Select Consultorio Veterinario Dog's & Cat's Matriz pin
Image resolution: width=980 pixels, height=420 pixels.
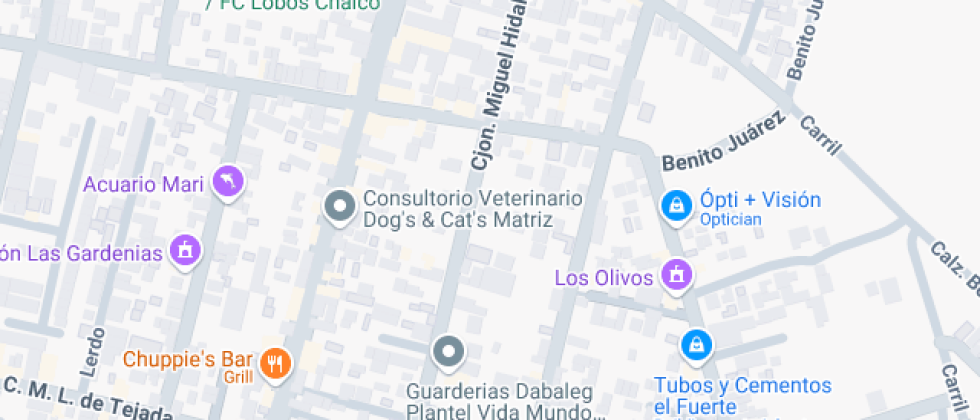341,207
